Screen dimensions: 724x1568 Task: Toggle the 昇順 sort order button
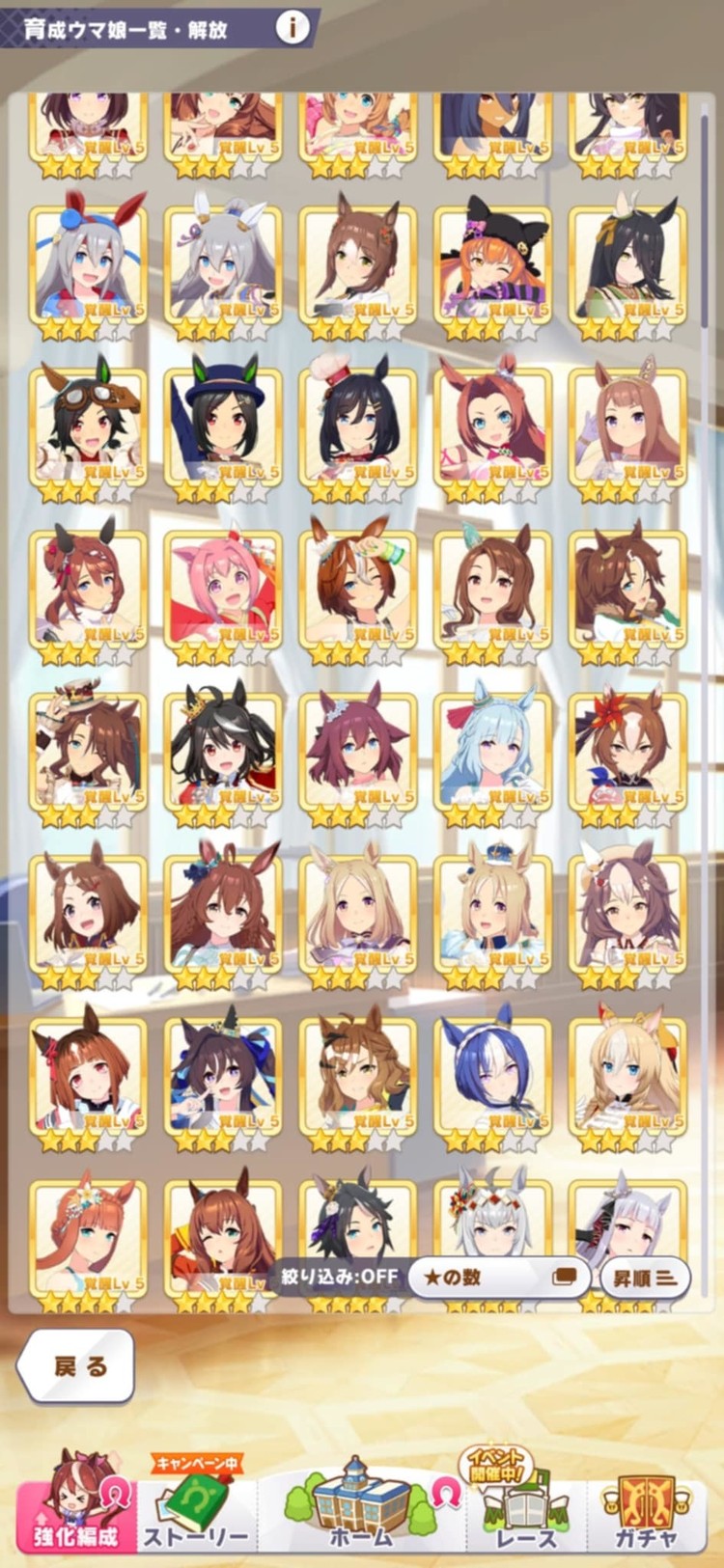pos(644,1277)
